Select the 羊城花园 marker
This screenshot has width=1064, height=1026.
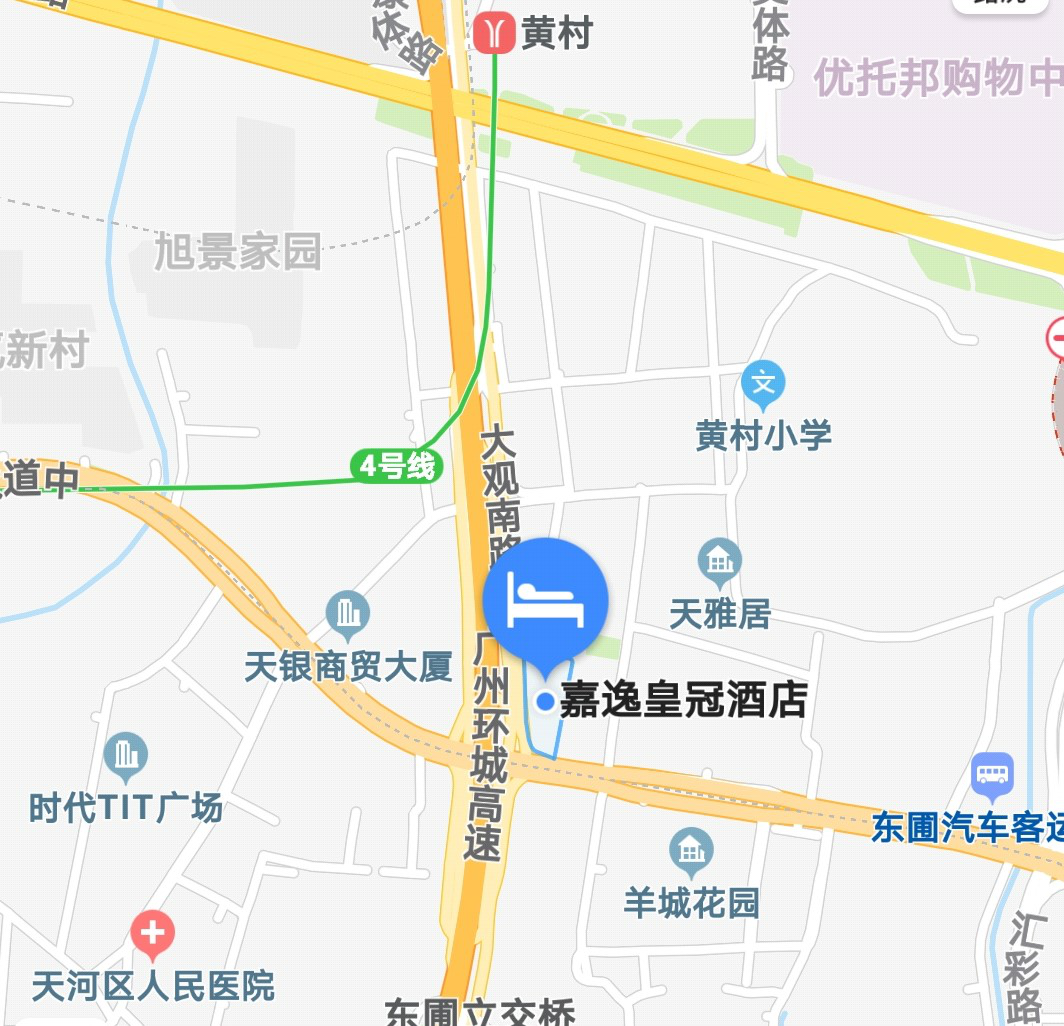(x=691, y=852)
